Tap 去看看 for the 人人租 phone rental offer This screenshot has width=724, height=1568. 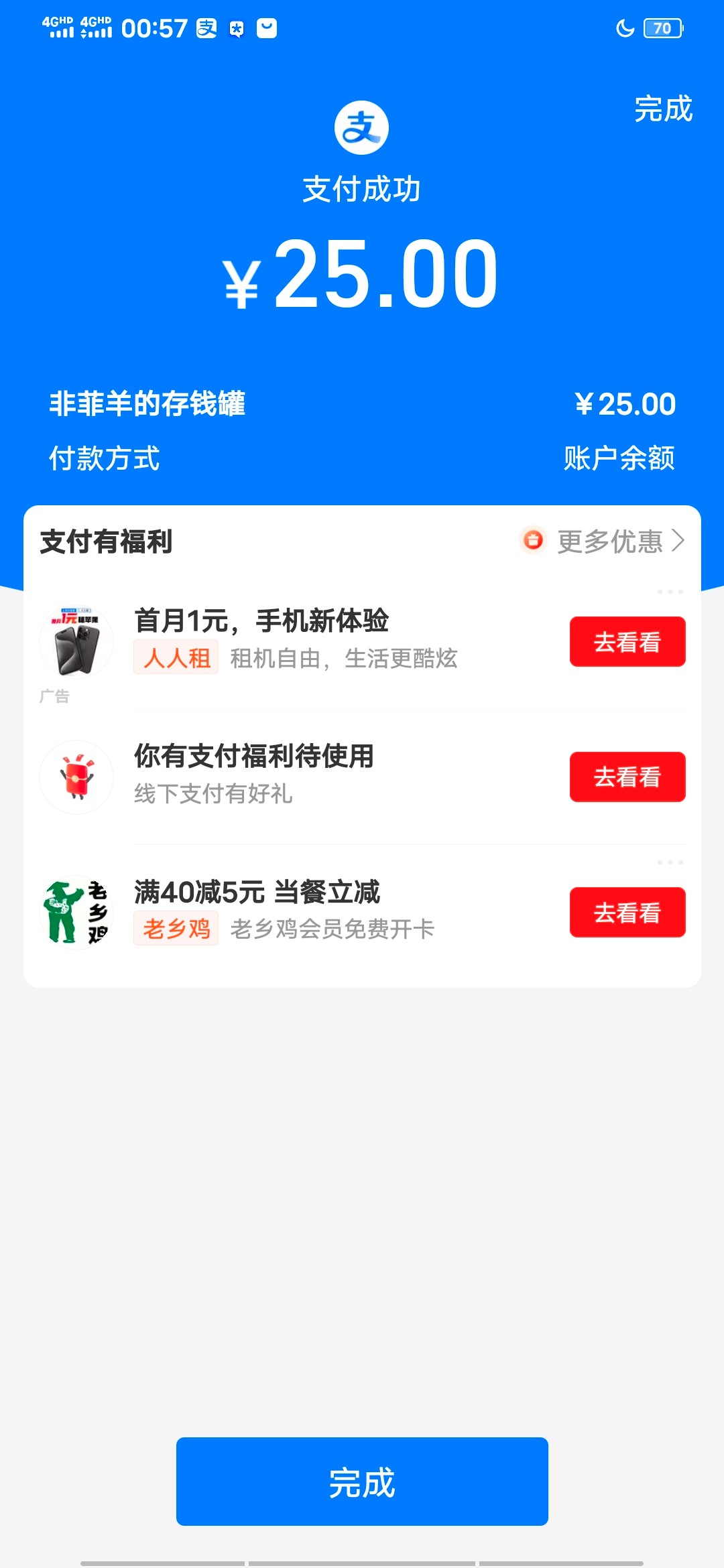click(627, 642)
